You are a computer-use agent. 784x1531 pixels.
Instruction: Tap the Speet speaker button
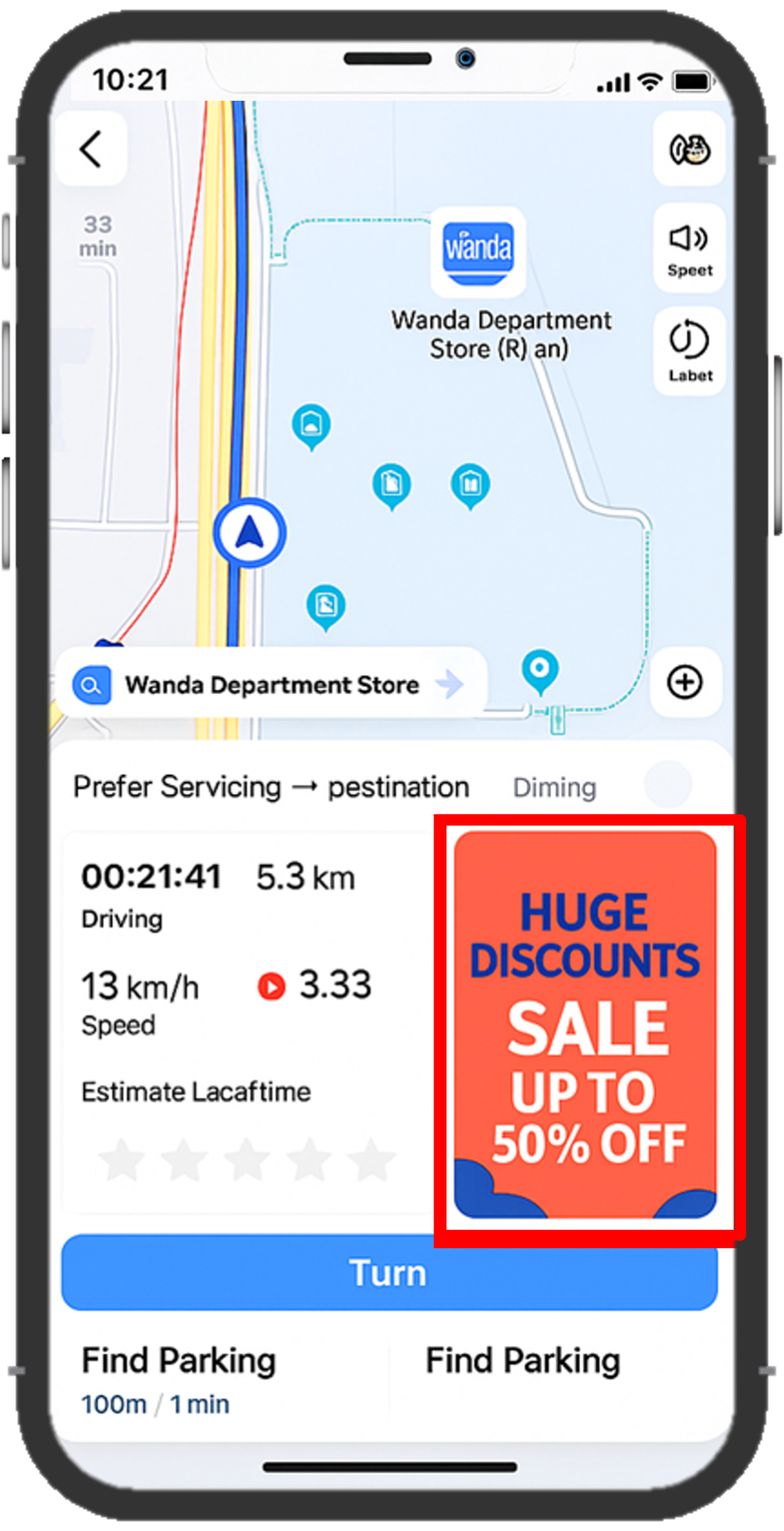(689, 248)
